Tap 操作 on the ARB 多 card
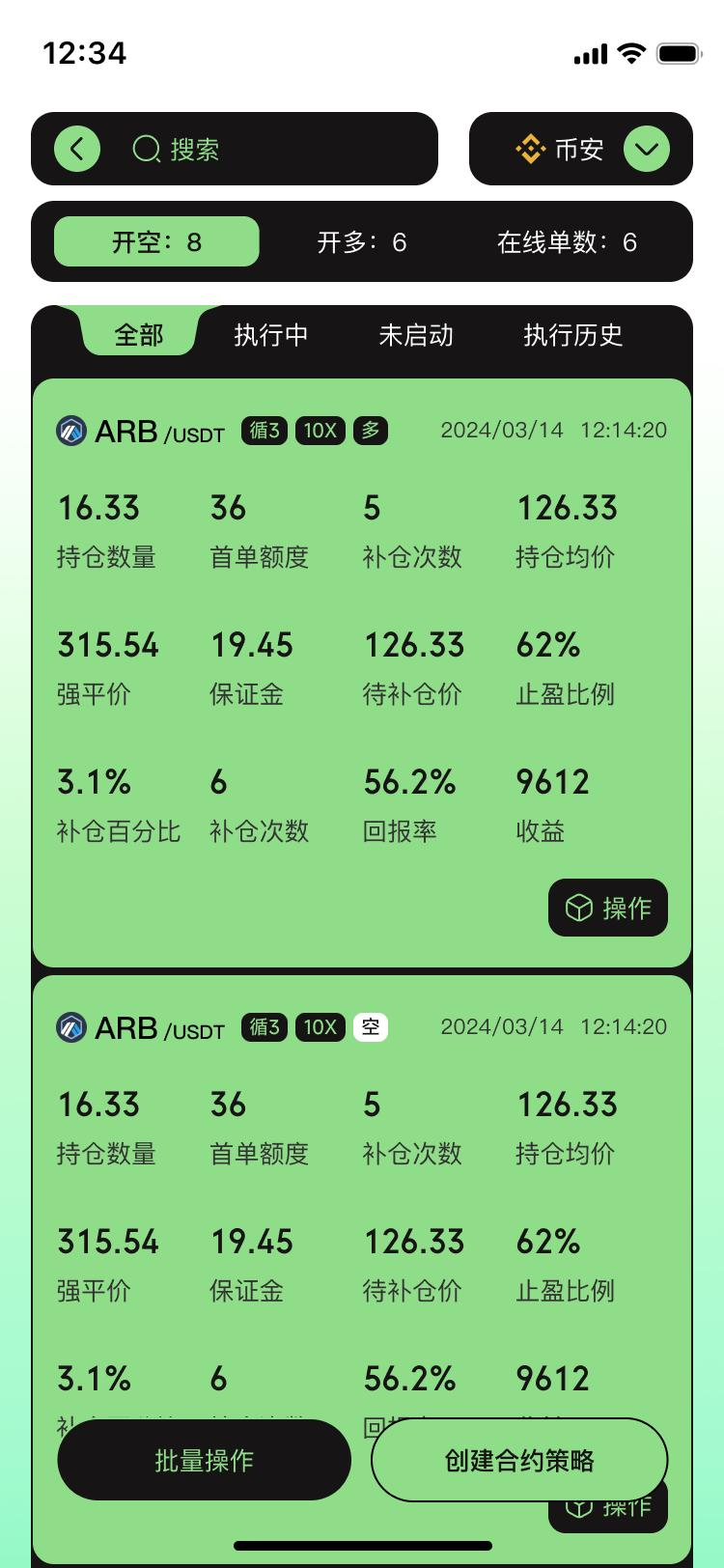Image resolution: width=724 pixels, height=1568 pixels. click(608, 908)
